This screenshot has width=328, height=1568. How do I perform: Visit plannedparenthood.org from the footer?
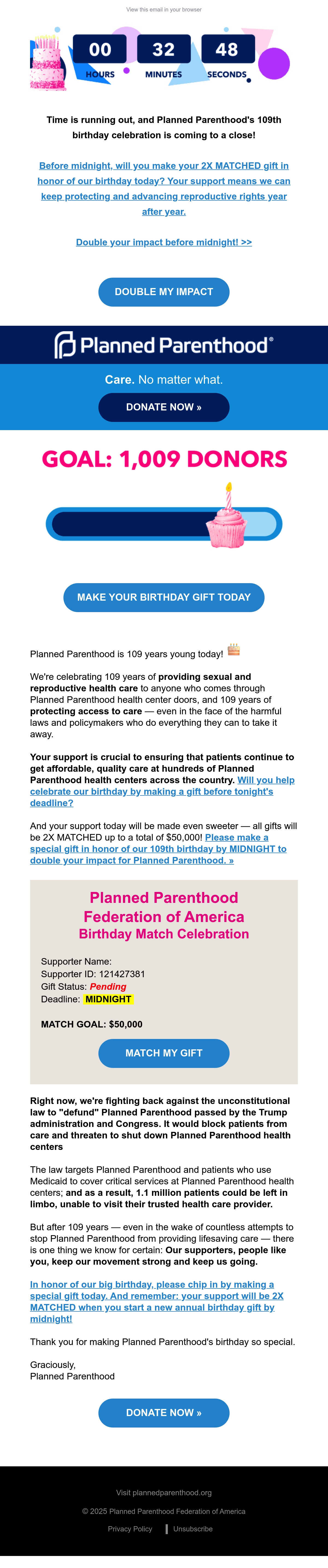tap(164, 1493)
